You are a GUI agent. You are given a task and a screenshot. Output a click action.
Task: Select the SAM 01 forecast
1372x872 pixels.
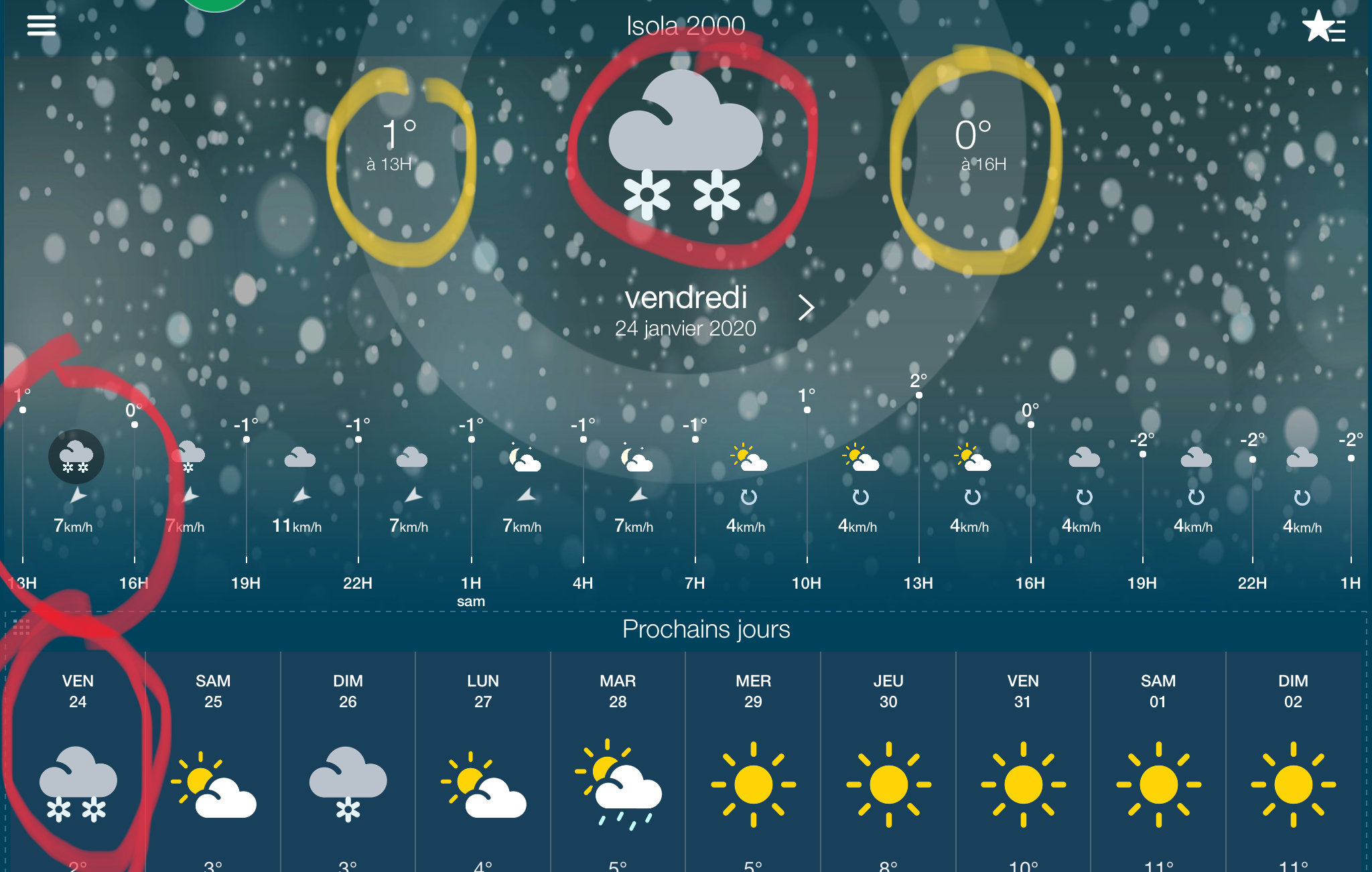pos(1158,764)
